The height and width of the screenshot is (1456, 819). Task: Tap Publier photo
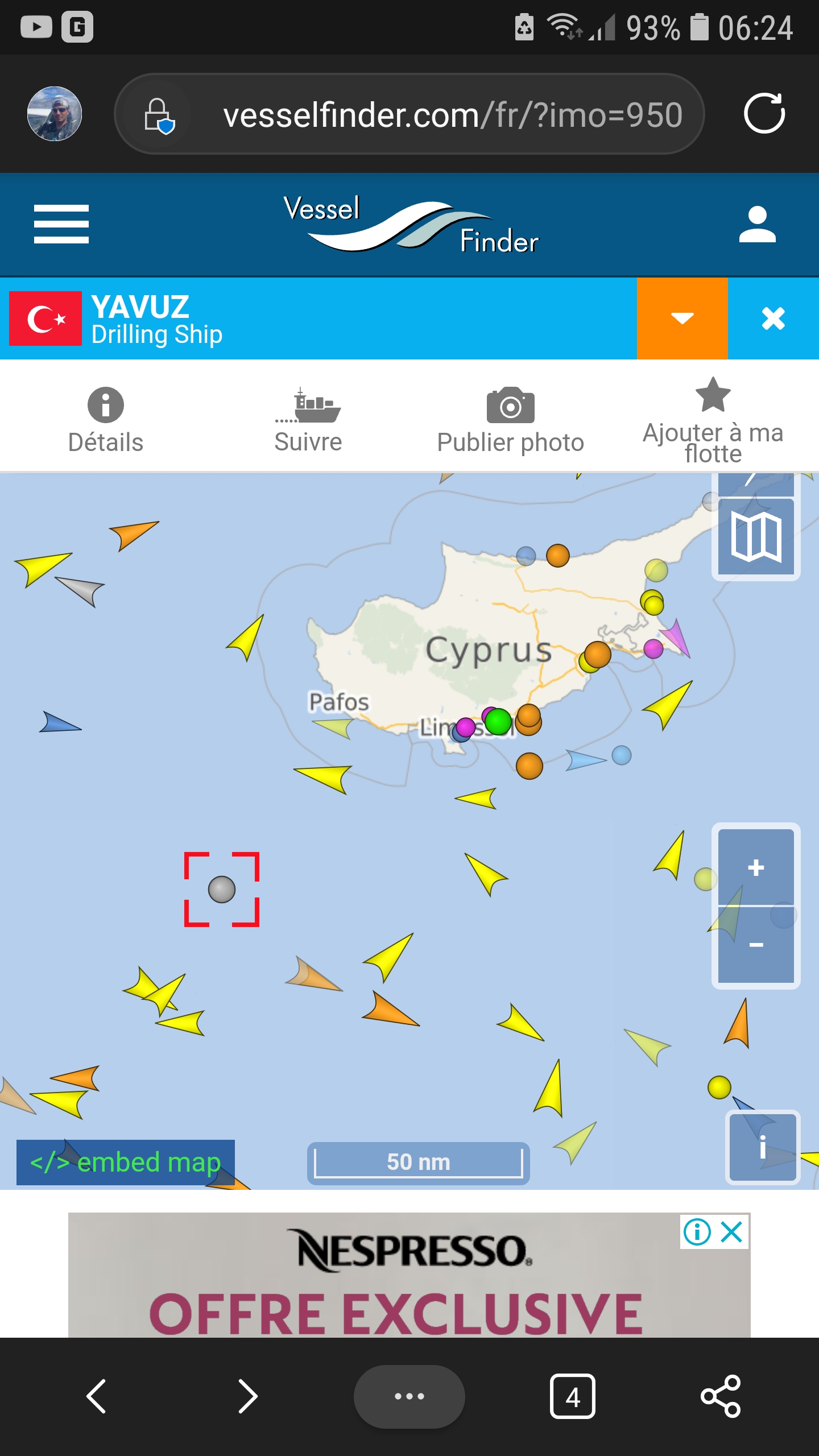tap(510, 421)
